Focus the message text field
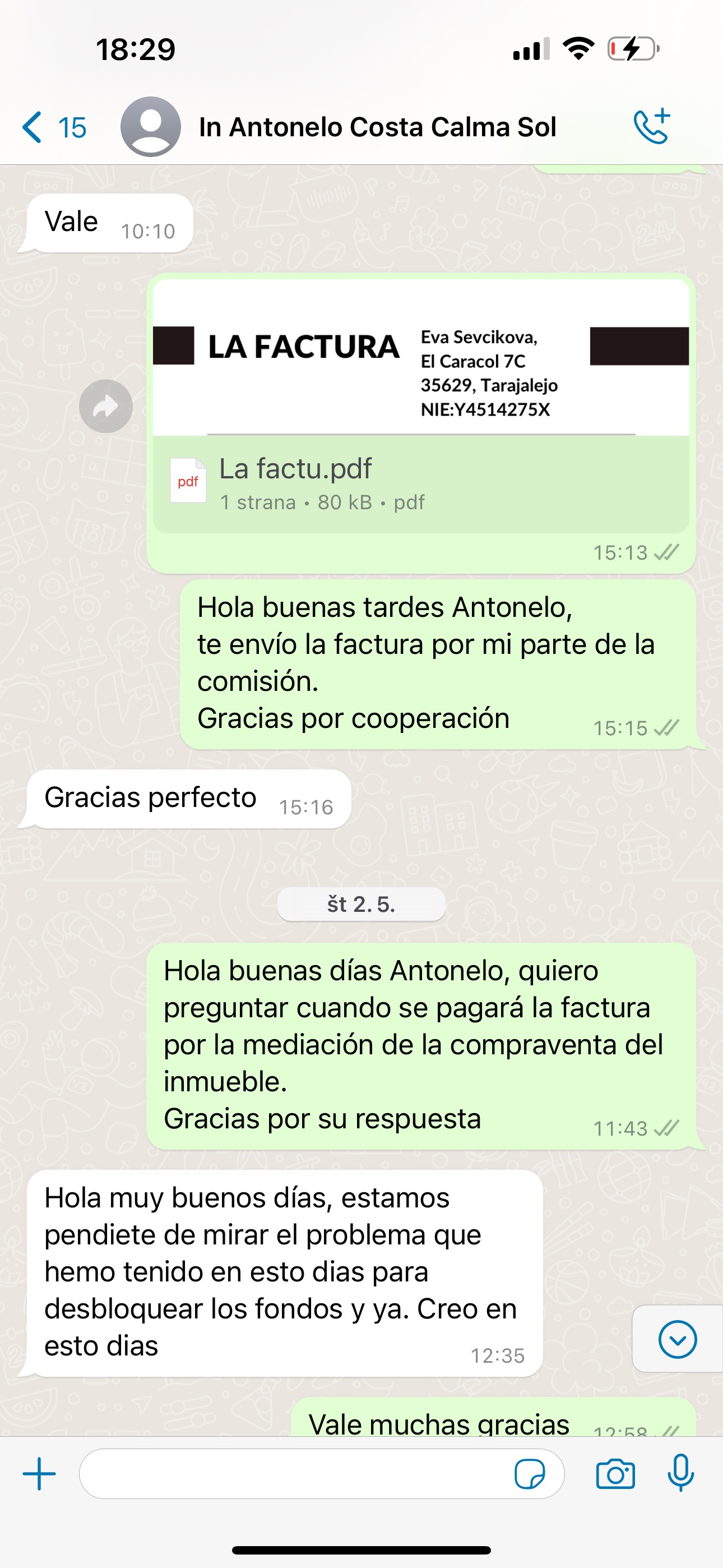723x1568 pixels. 292,1474
